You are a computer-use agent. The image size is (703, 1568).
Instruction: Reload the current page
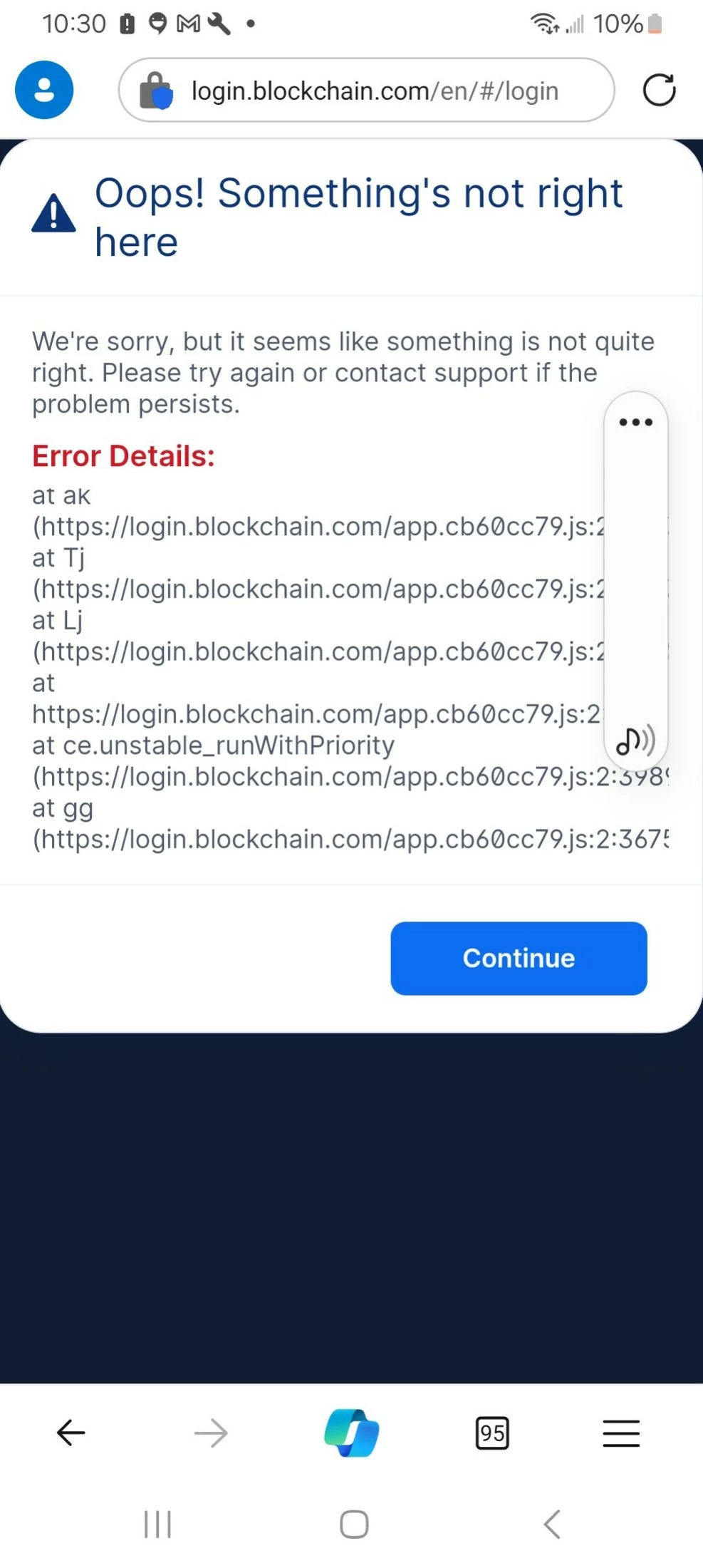(x=659, y=91)
